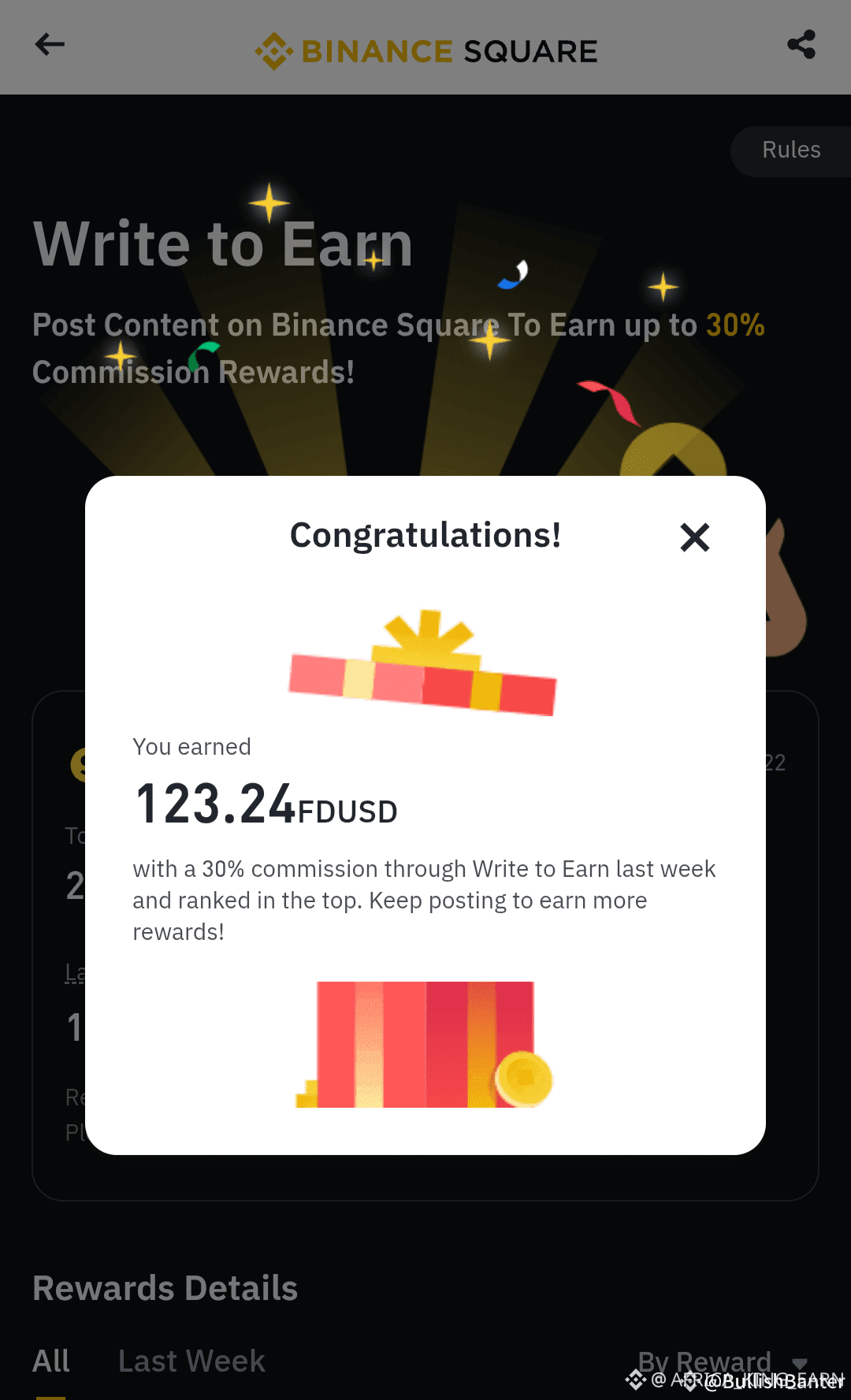
Task: Click the Binance Square diamond logo
Action: pos(274,50)
